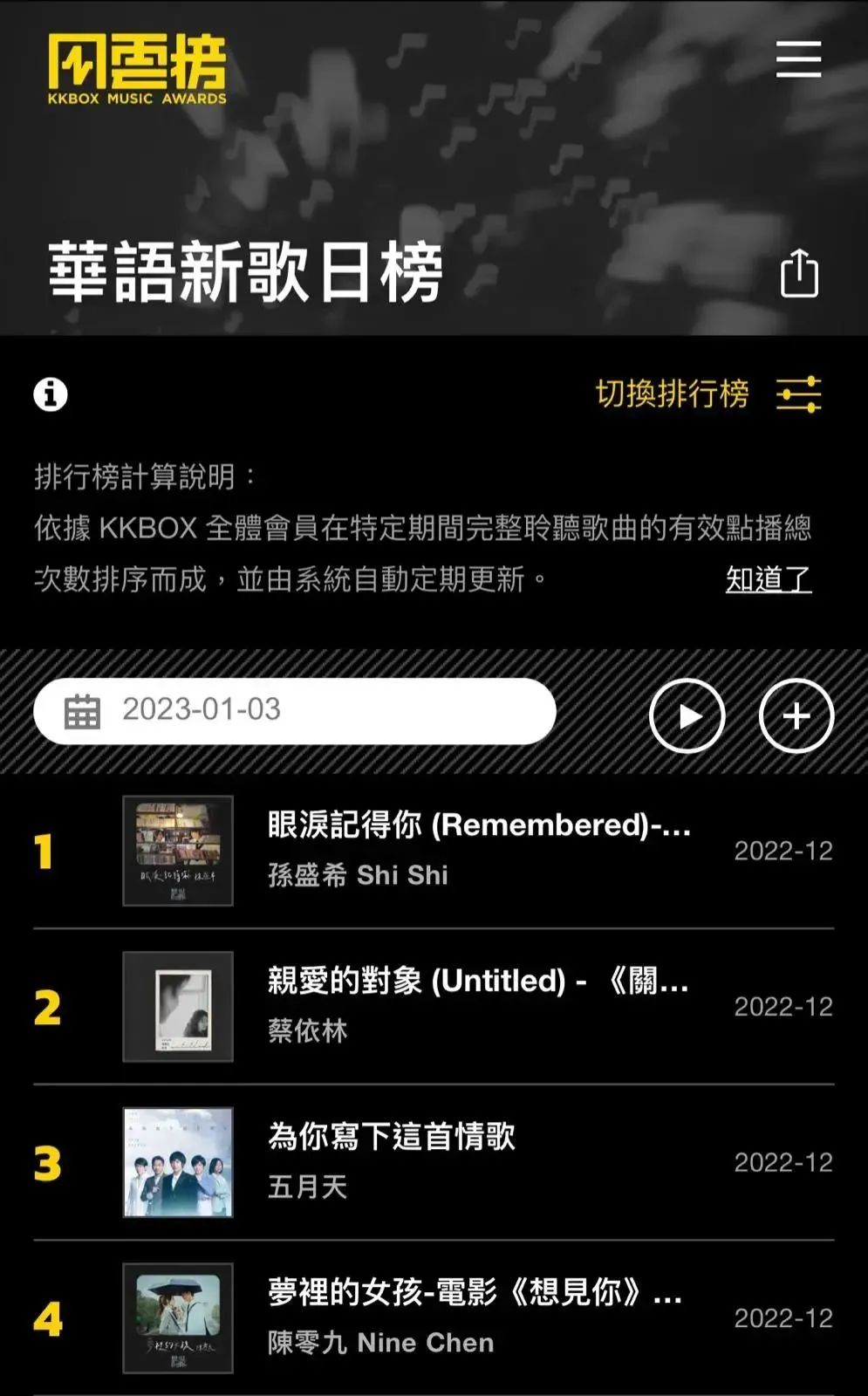This screenshot has height=1396, width=868.
Task: Open the KKBOX Music Awards logo
Action: [135, 65]
